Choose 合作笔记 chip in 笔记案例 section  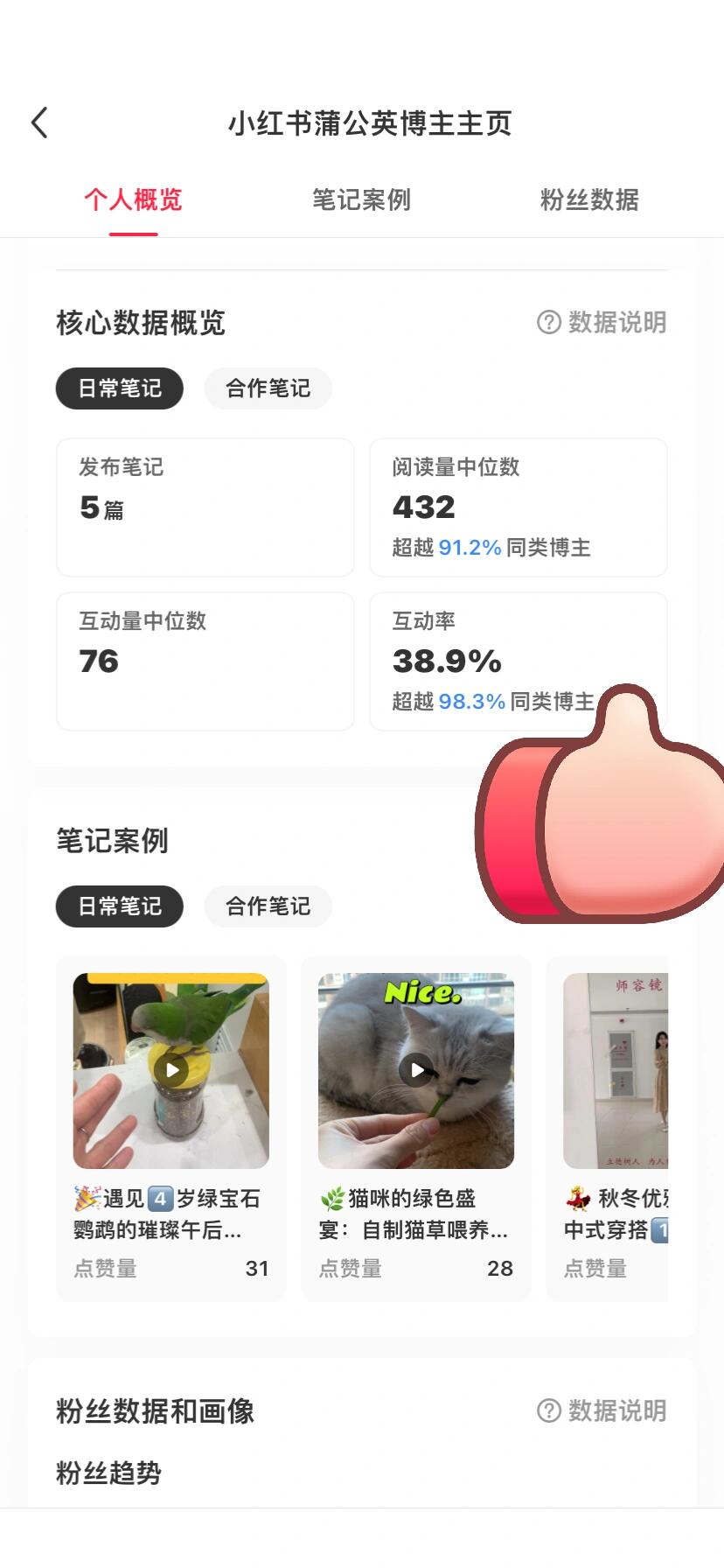[268, 906]
